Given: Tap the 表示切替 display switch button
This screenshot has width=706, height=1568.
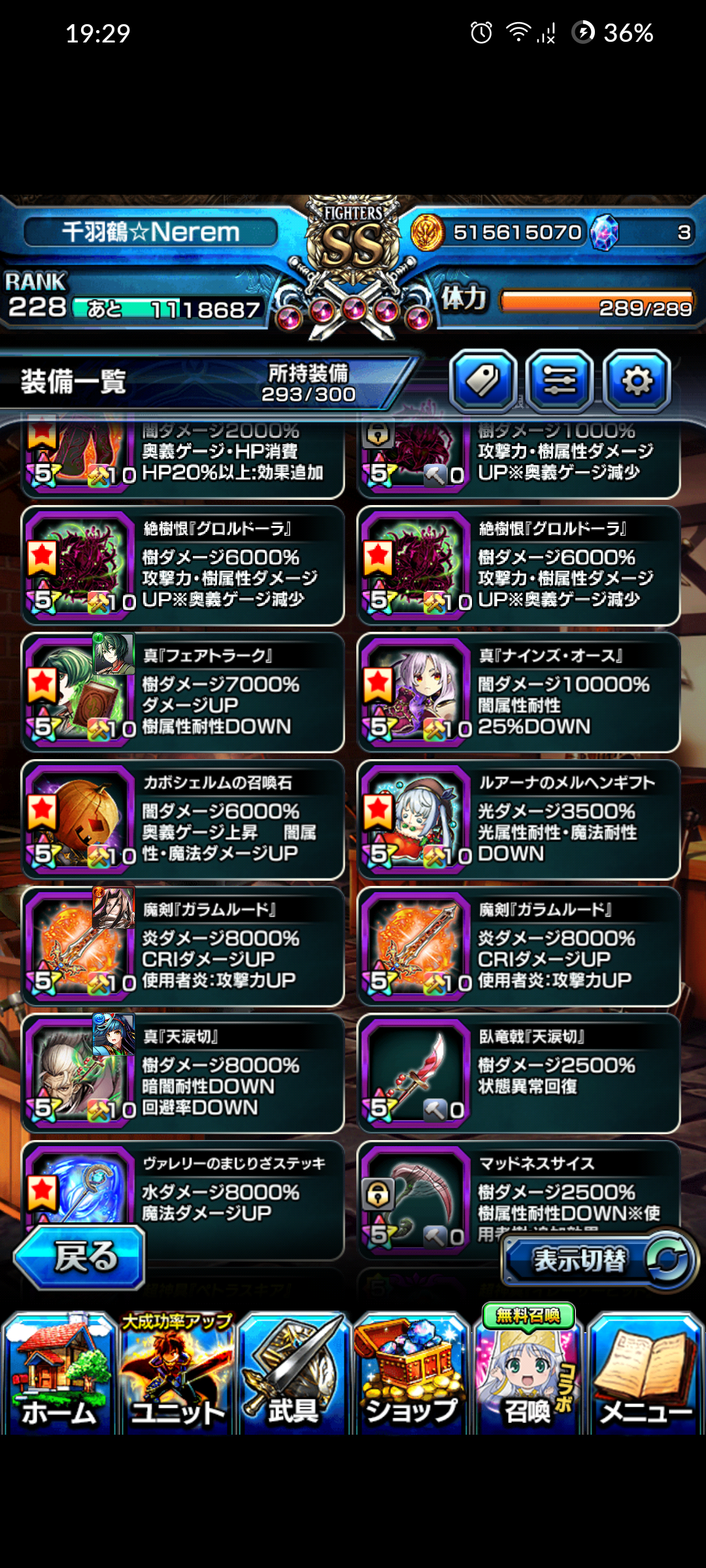Looking at the screenshot, I should point(598,1260).
